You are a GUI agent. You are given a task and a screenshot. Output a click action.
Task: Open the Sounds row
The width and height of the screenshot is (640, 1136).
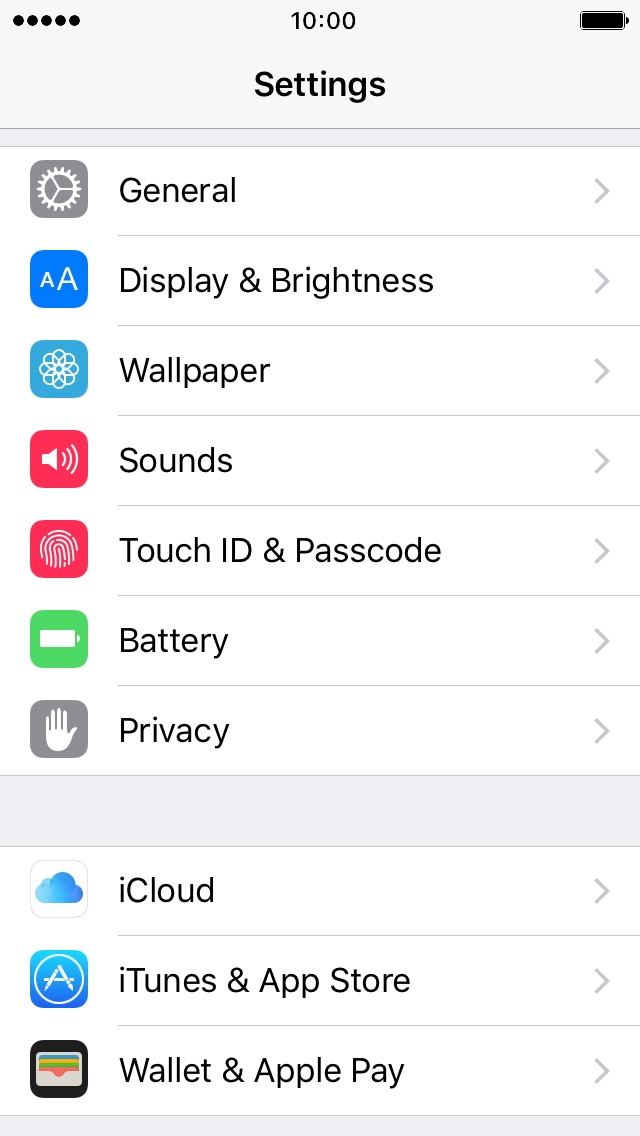click(320, 460)
